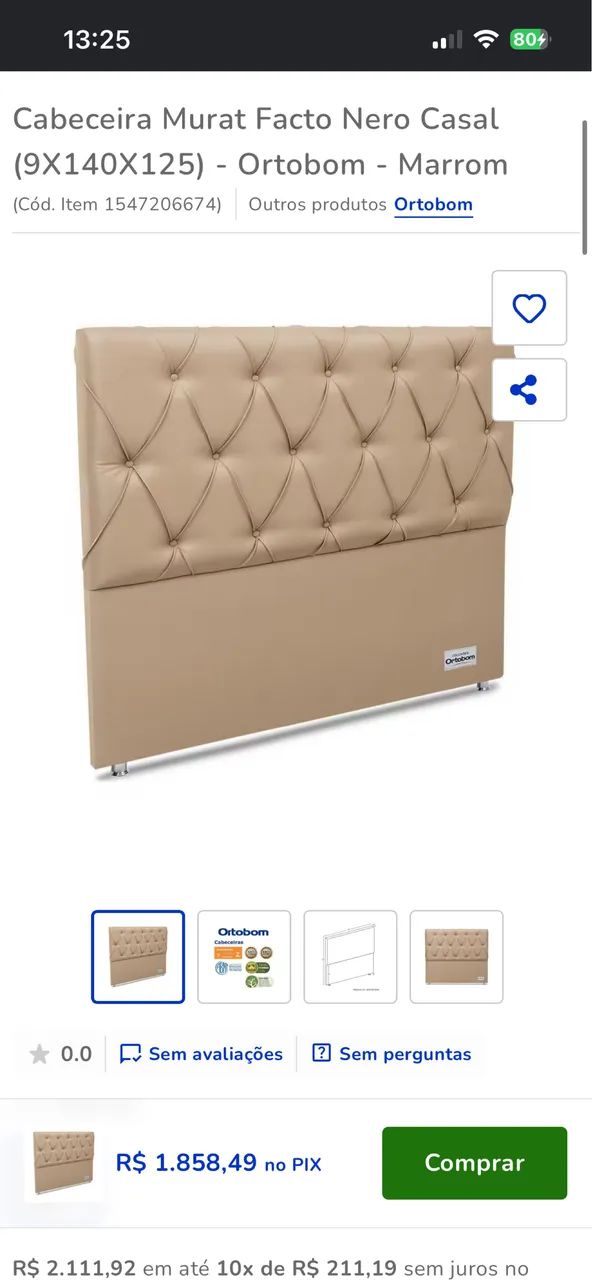This screenshot has height=1280, width=592.
Task: Open Sem perguntas questions section
Action: point(391,1054)
